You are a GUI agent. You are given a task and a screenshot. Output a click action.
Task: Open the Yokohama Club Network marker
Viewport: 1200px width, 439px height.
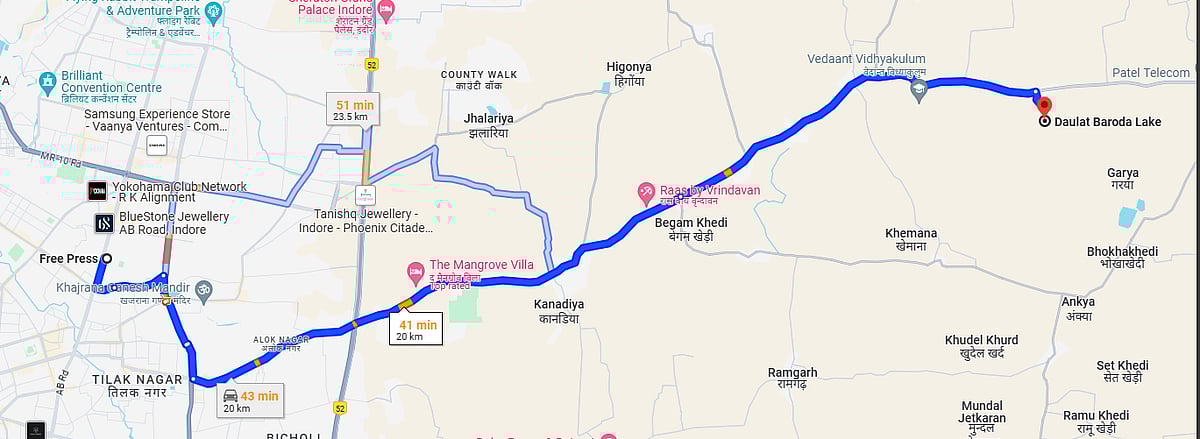click(97, 191)
